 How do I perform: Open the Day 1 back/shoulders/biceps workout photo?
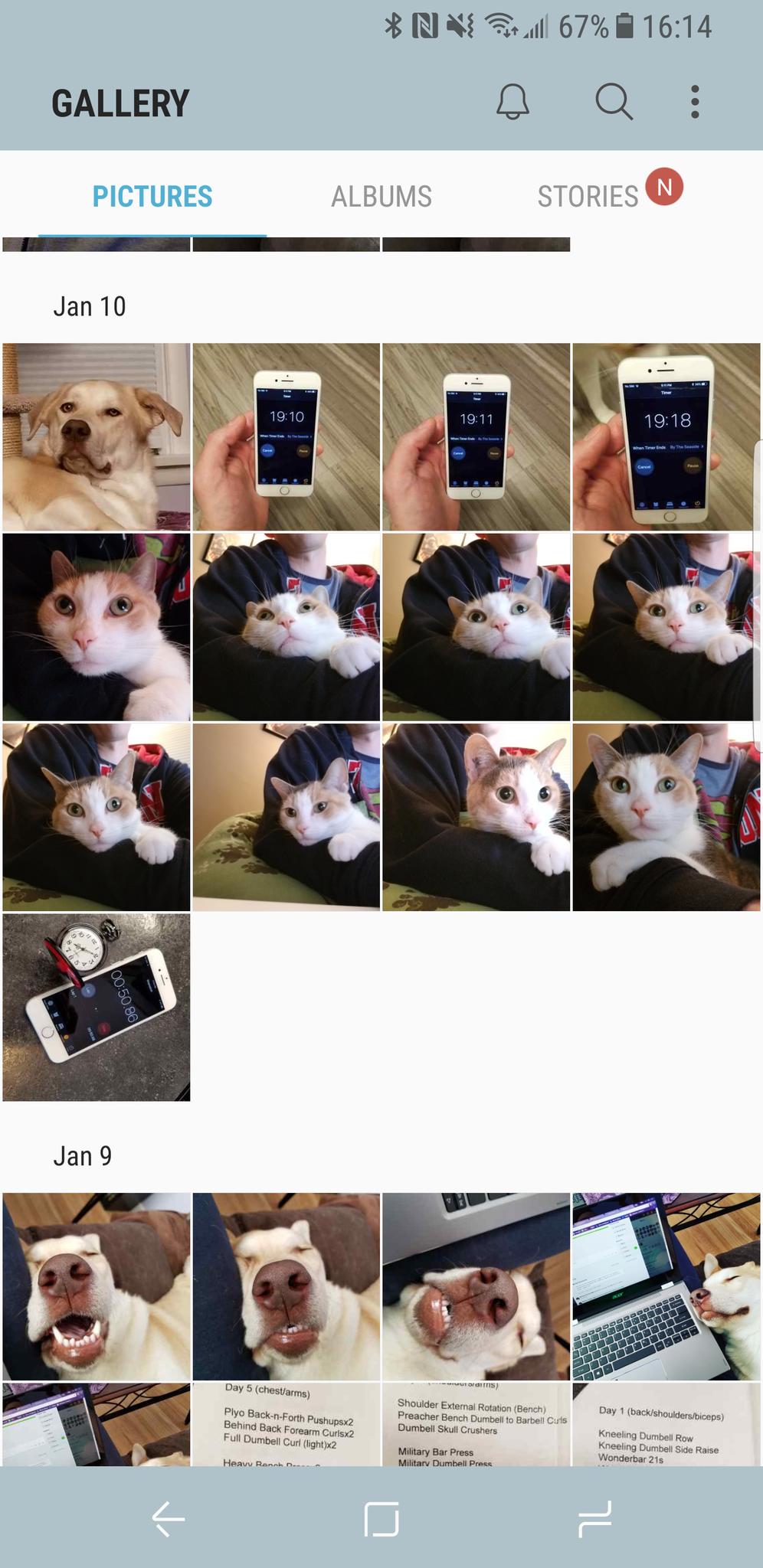[x=666, y=1425]
